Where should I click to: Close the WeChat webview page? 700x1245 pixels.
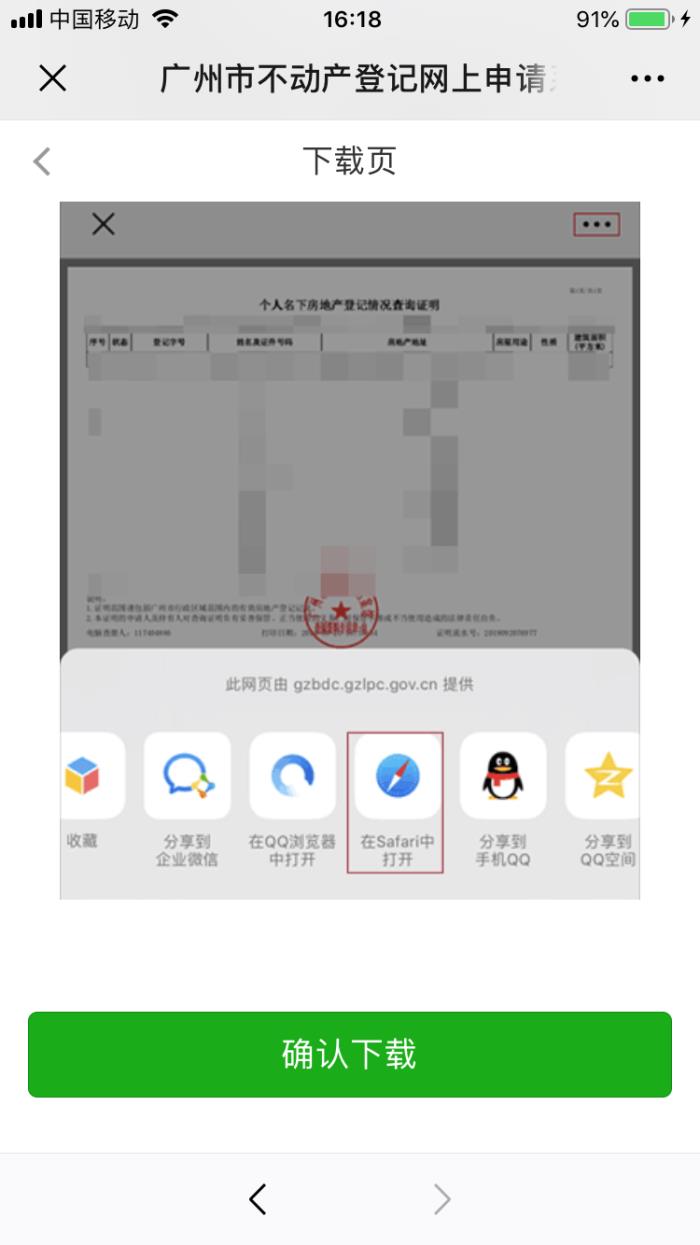tap(52, 78)
